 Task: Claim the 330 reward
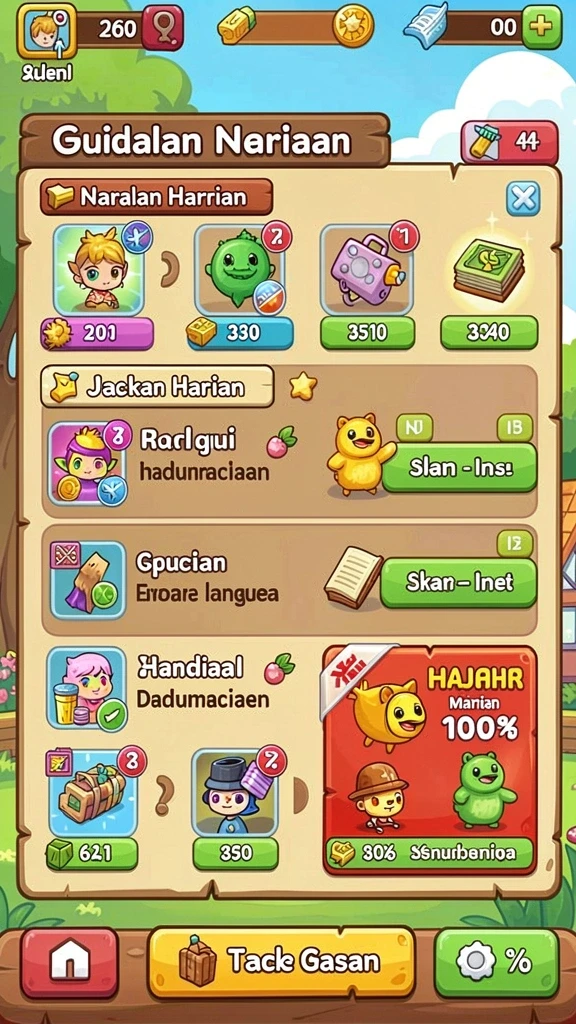pyautogui.click(x=239, y=334)
